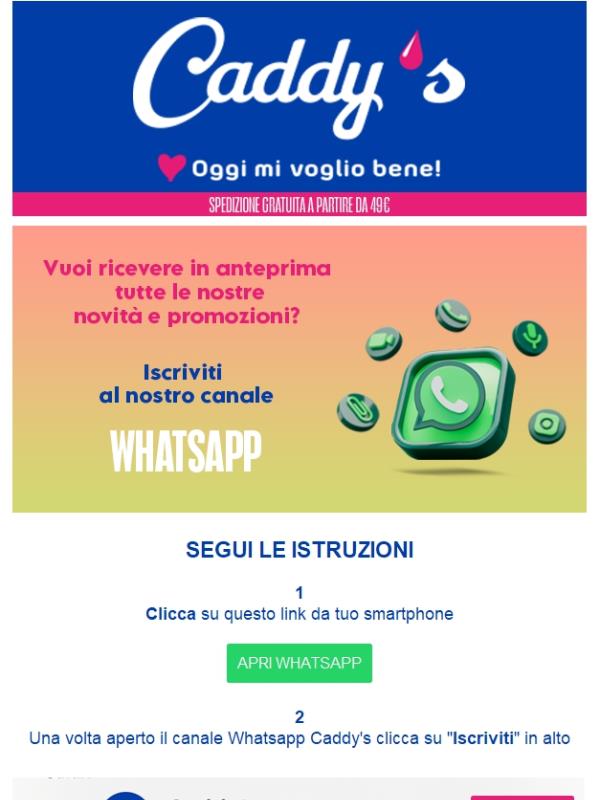Image resolution: width=600 pixels, height=800 pixels.
Task: Open the WhatsApp channel promo banner
Action: (x=299, y=369)
